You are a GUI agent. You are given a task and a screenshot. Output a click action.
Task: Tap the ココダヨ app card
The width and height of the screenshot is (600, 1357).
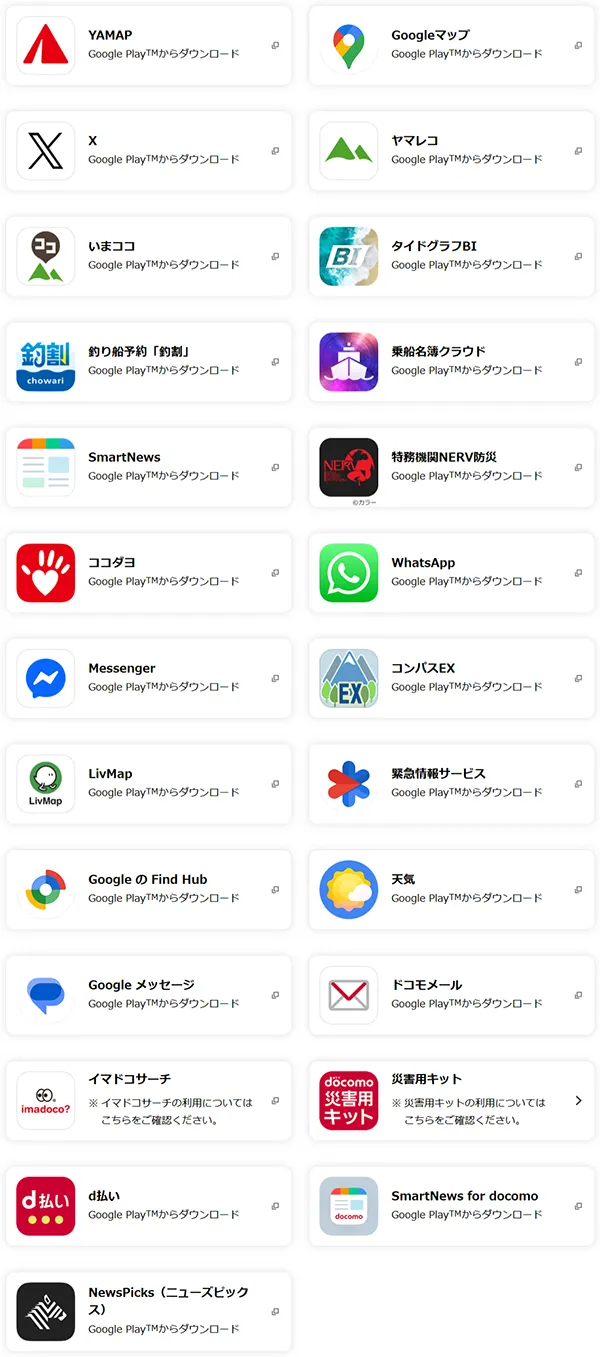tap(148, 573)
